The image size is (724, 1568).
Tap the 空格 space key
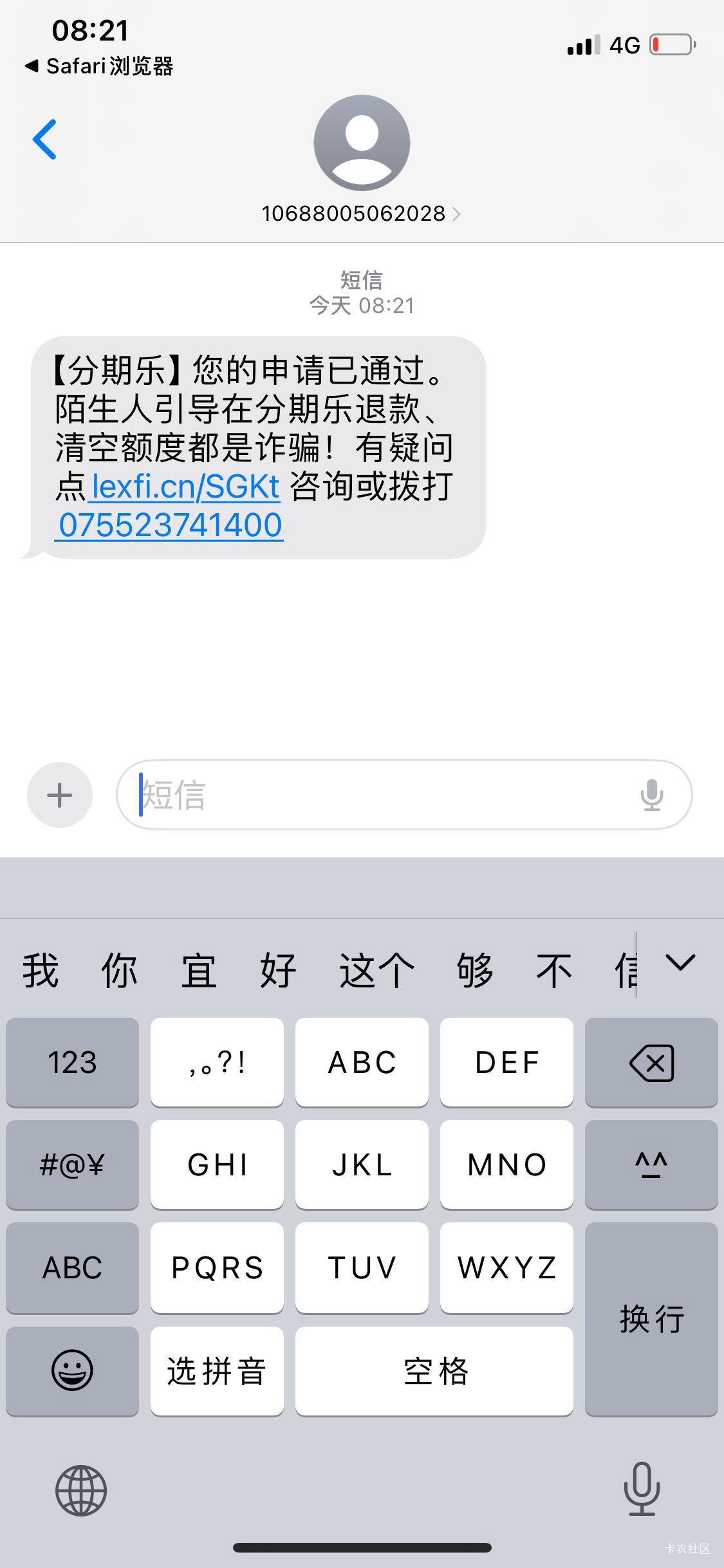click(434, 1370)
